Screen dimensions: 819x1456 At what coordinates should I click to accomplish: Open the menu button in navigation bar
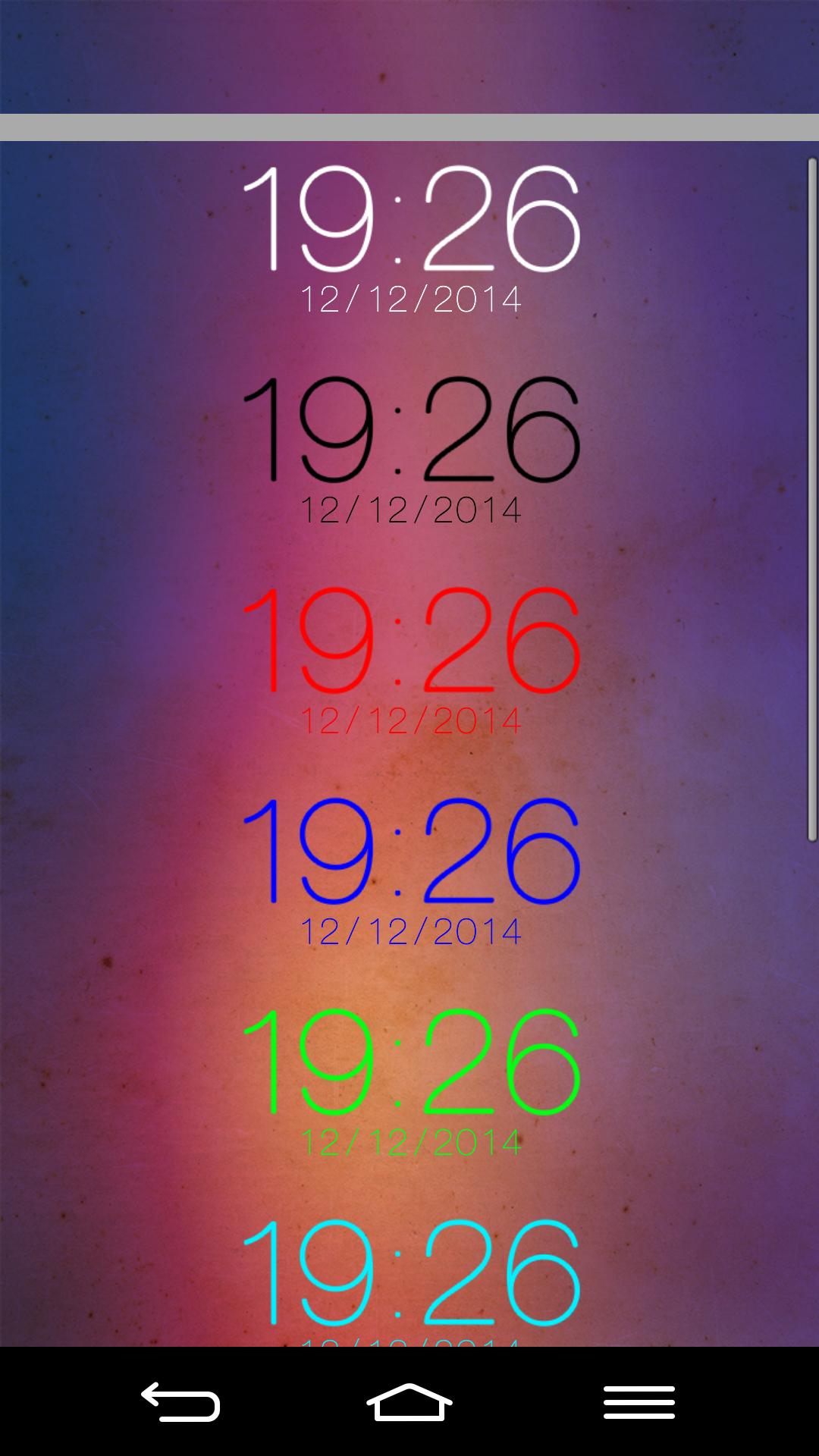click(x=639, y=1401)
